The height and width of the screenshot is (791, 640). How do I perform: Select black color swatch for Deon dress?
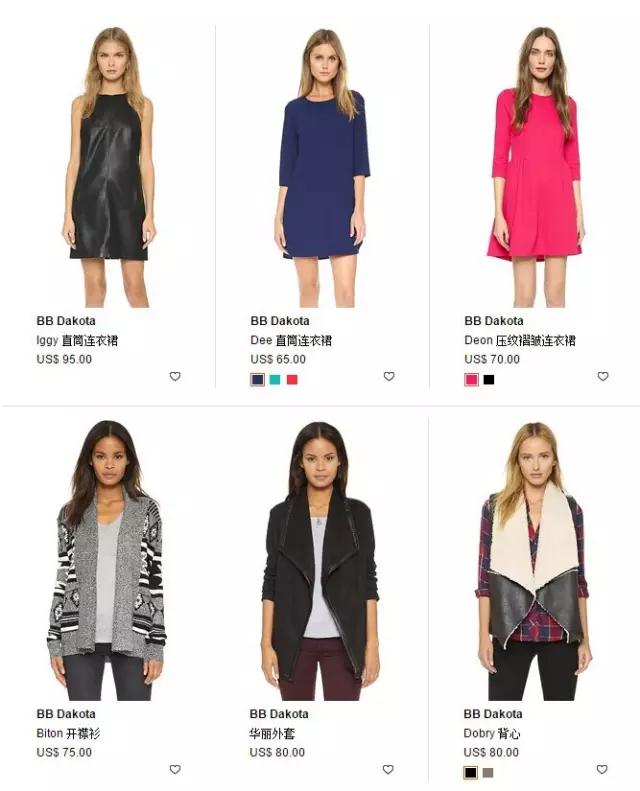489,379
